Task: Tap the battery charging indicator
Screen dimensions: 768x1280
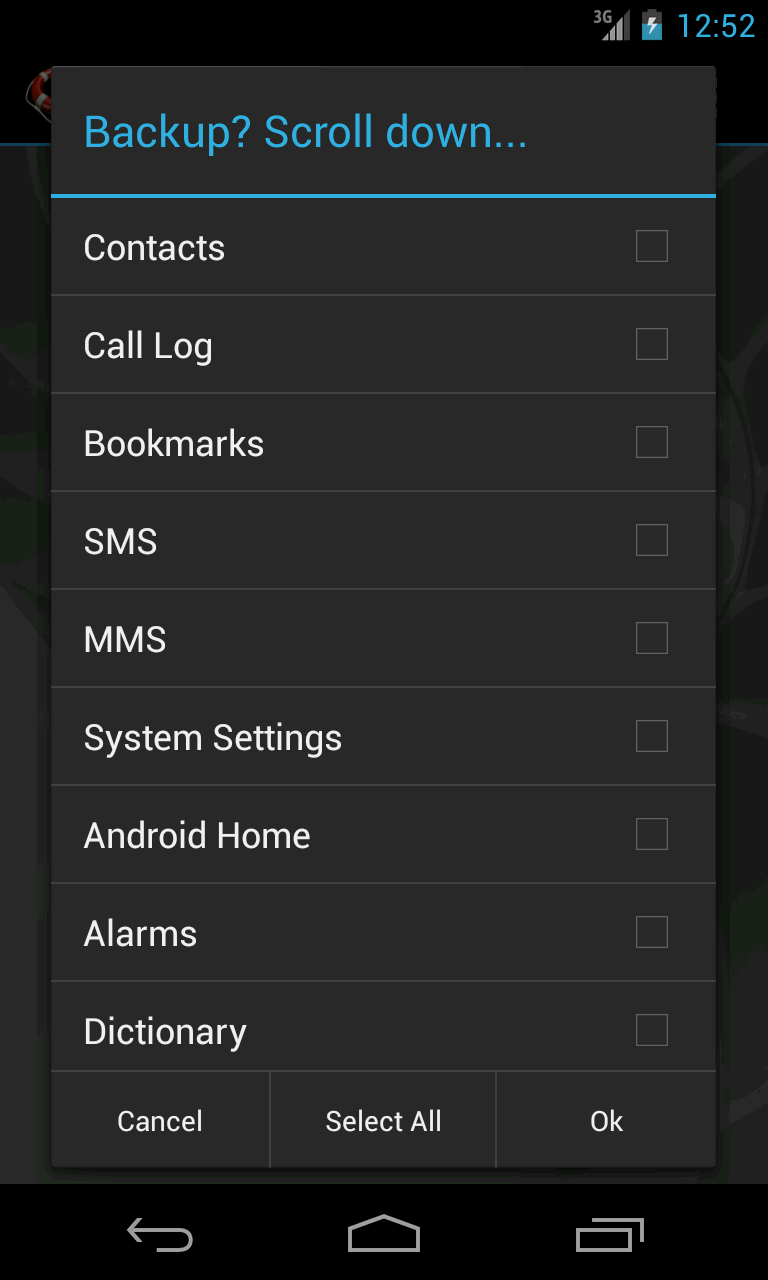Action: coord(650,26)
